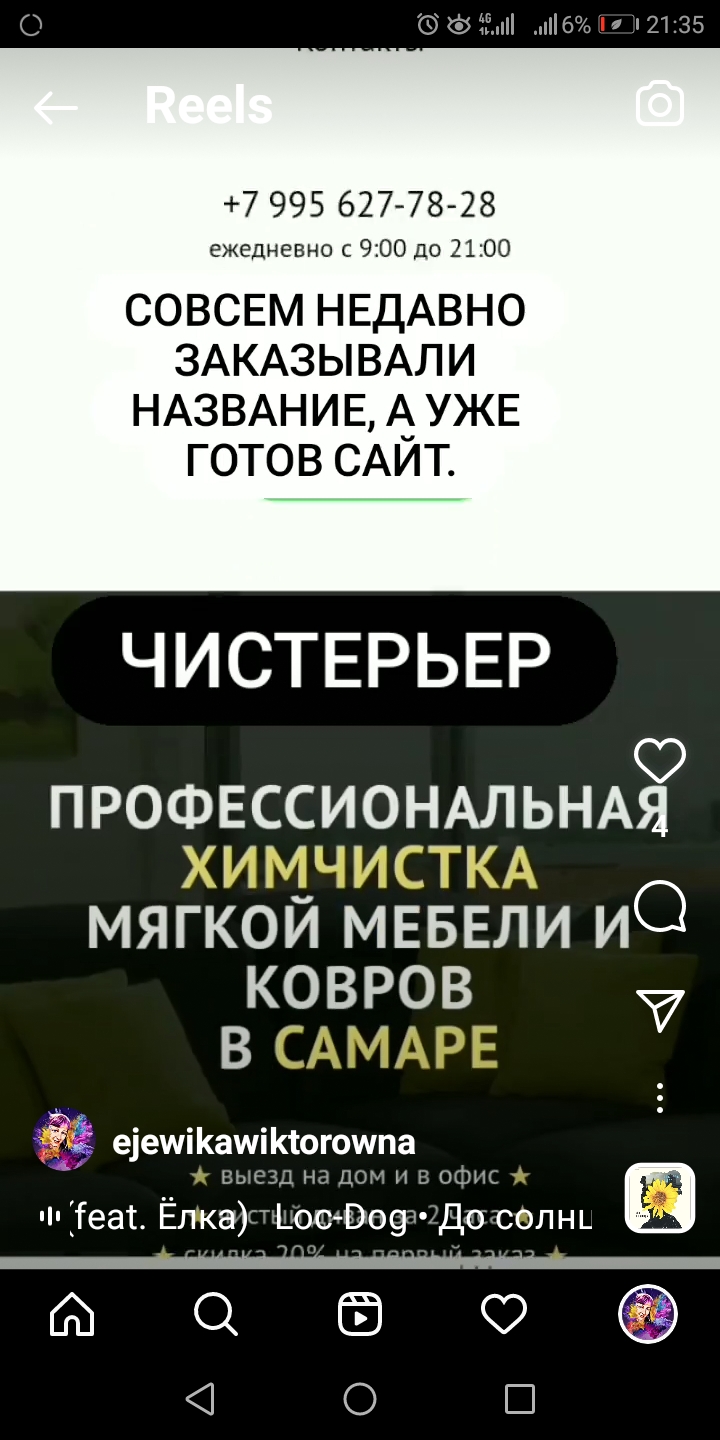Open the three-dot options menu
The width and height of the screenshot is (720, 1440).
point(660,1097)
